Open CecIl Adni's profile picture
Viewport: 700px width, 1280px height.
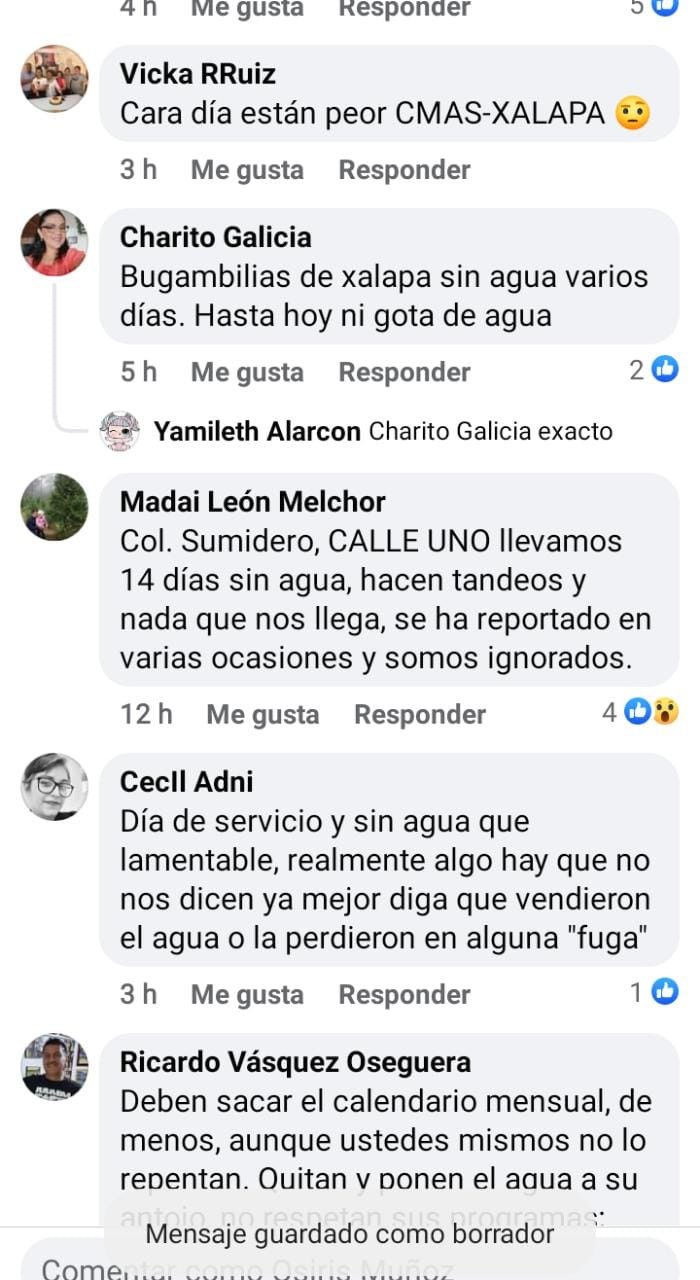tap(54, 787)
